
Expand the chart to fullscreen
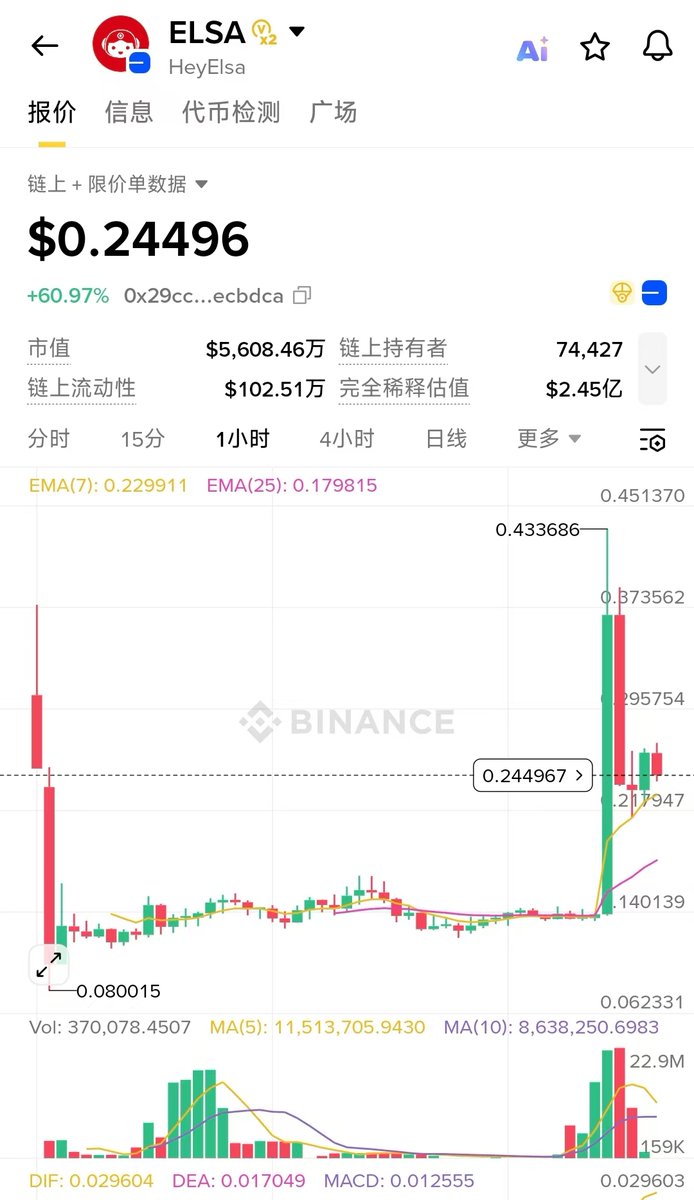click(x=49, y=964)
